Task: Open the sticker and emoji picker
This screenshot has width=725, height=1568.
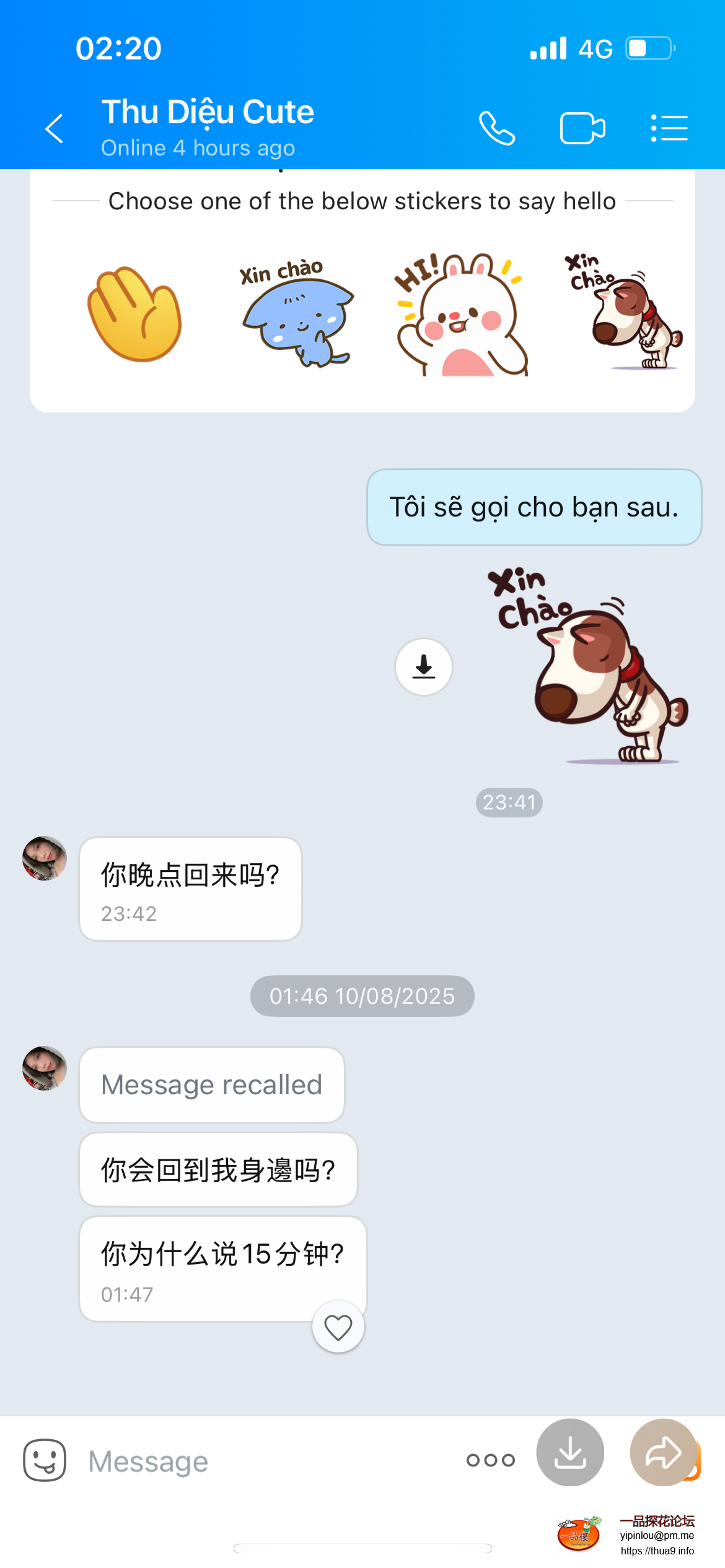Action: 45,1460
